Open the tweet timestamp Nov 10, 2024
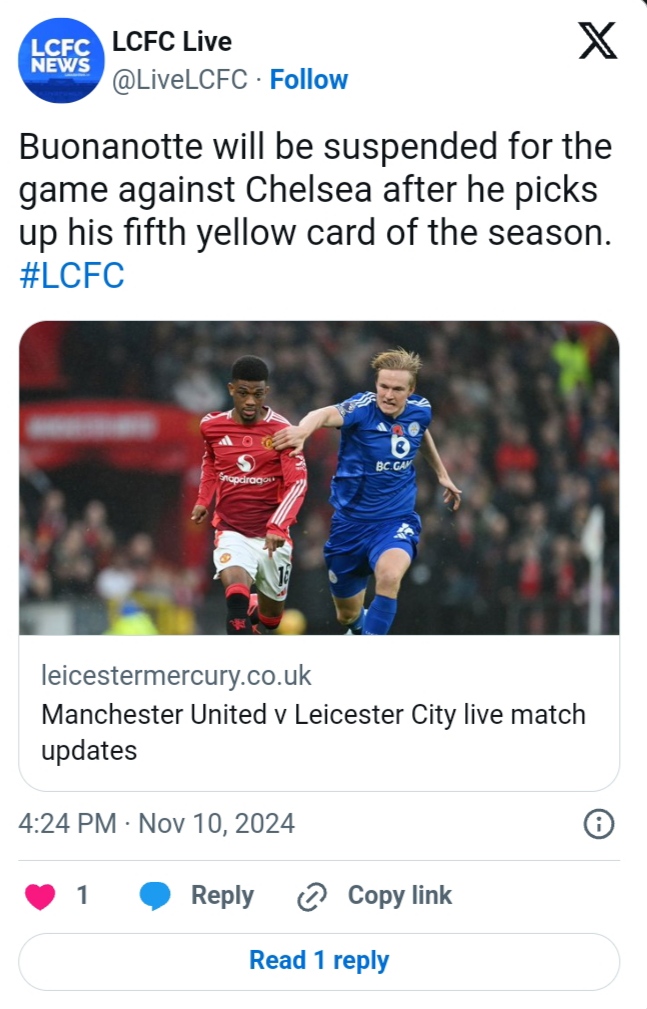Screen dimensions: 647x1009 tap(157, 824)
